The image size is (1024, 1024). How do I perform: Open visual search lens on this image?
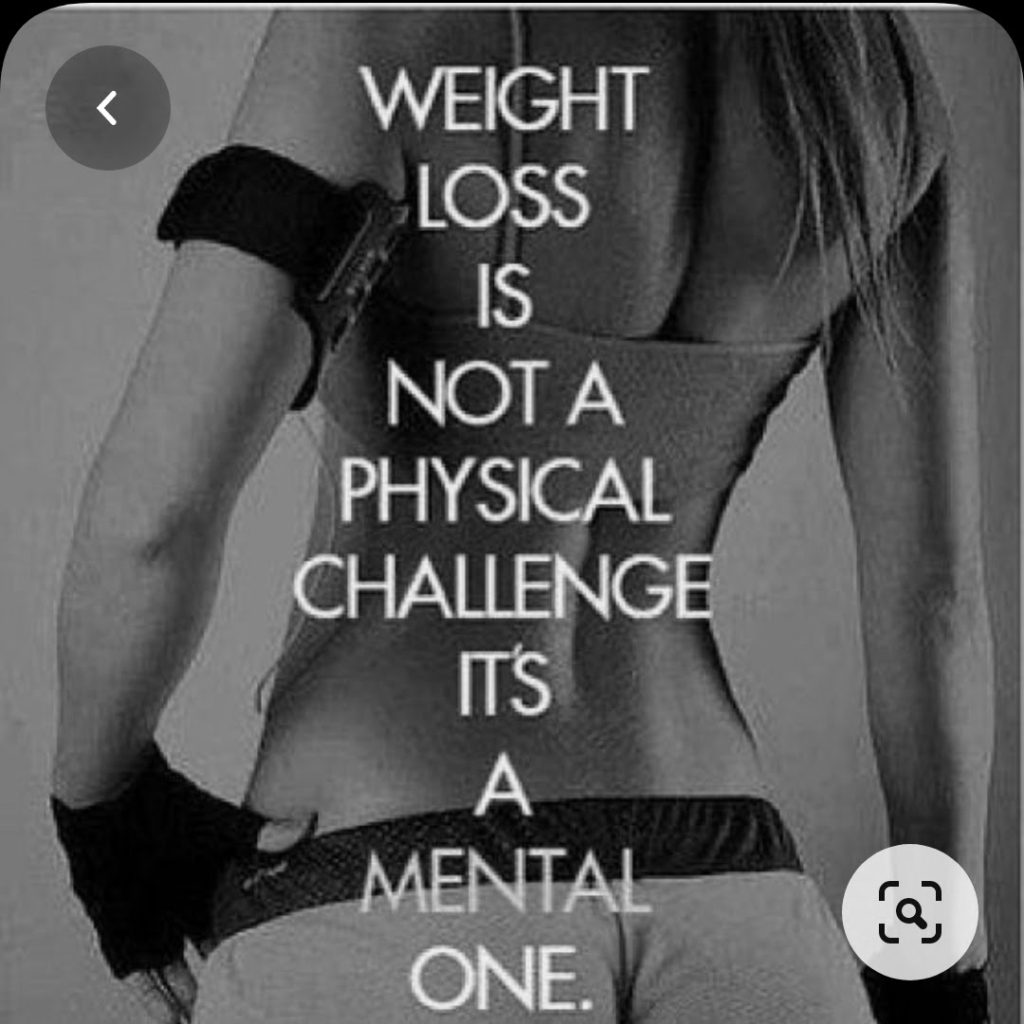coord(909,912)
